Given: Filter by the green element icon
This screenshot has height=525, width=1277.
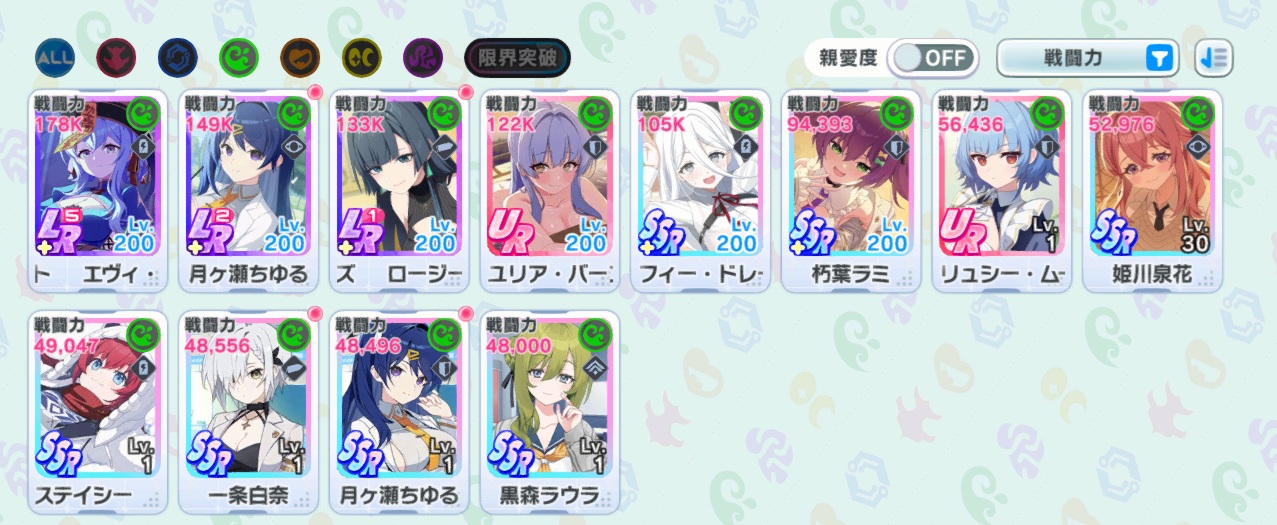Looking at the screenshot, I should (238, 58).
